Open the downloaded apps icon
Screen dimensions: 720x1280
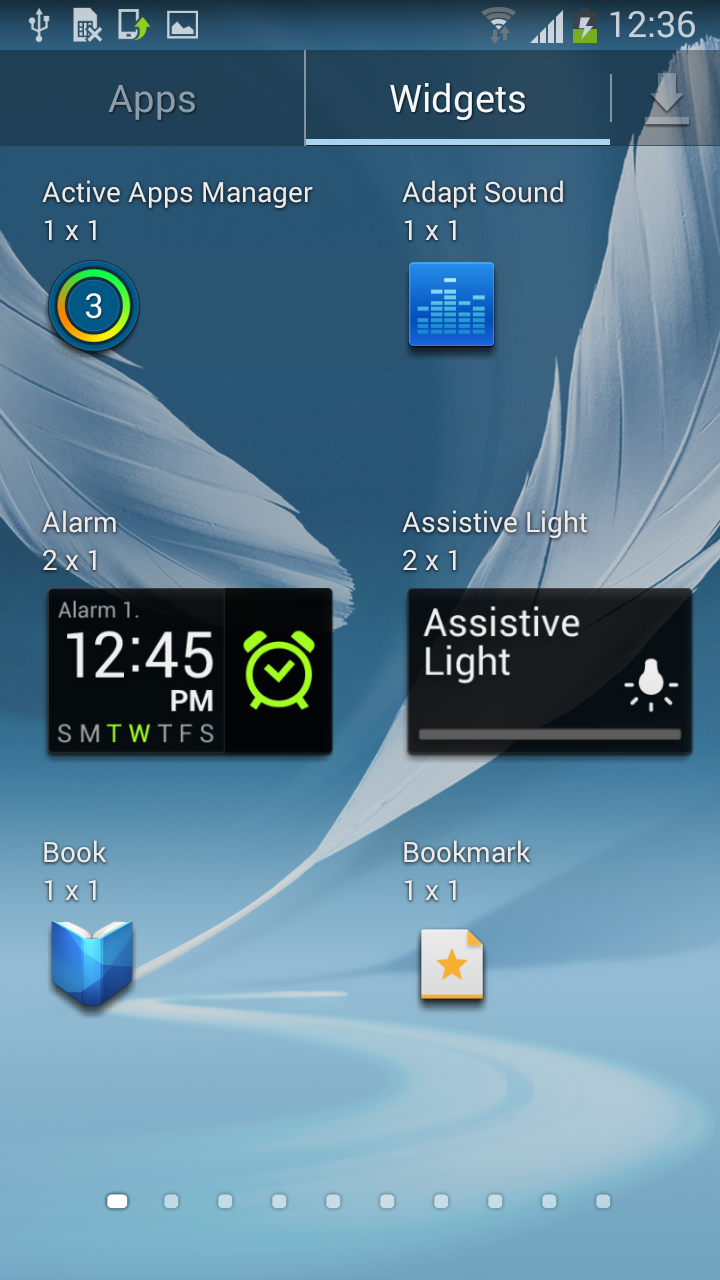[667, 100]
